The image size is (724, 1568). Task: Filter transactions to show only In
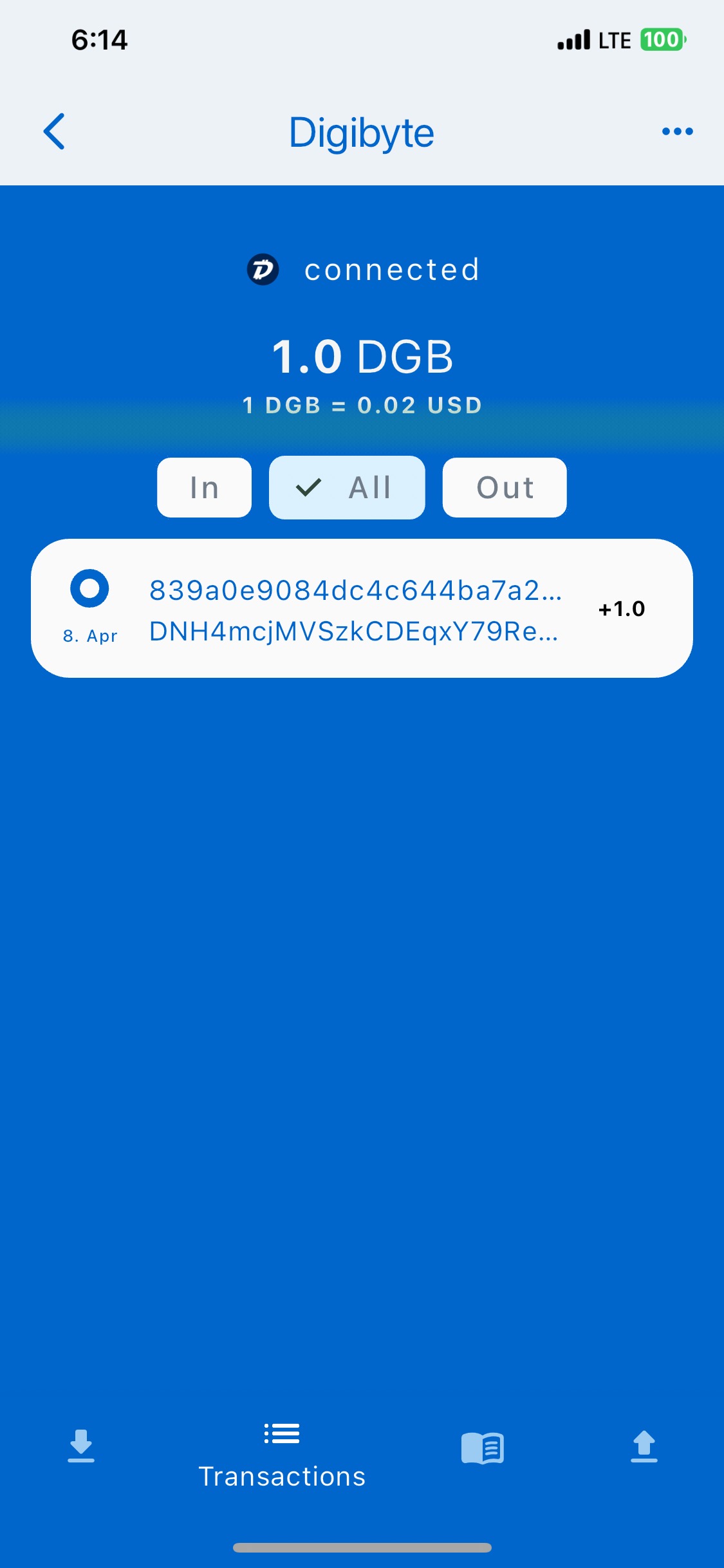(x=203, y=487)
